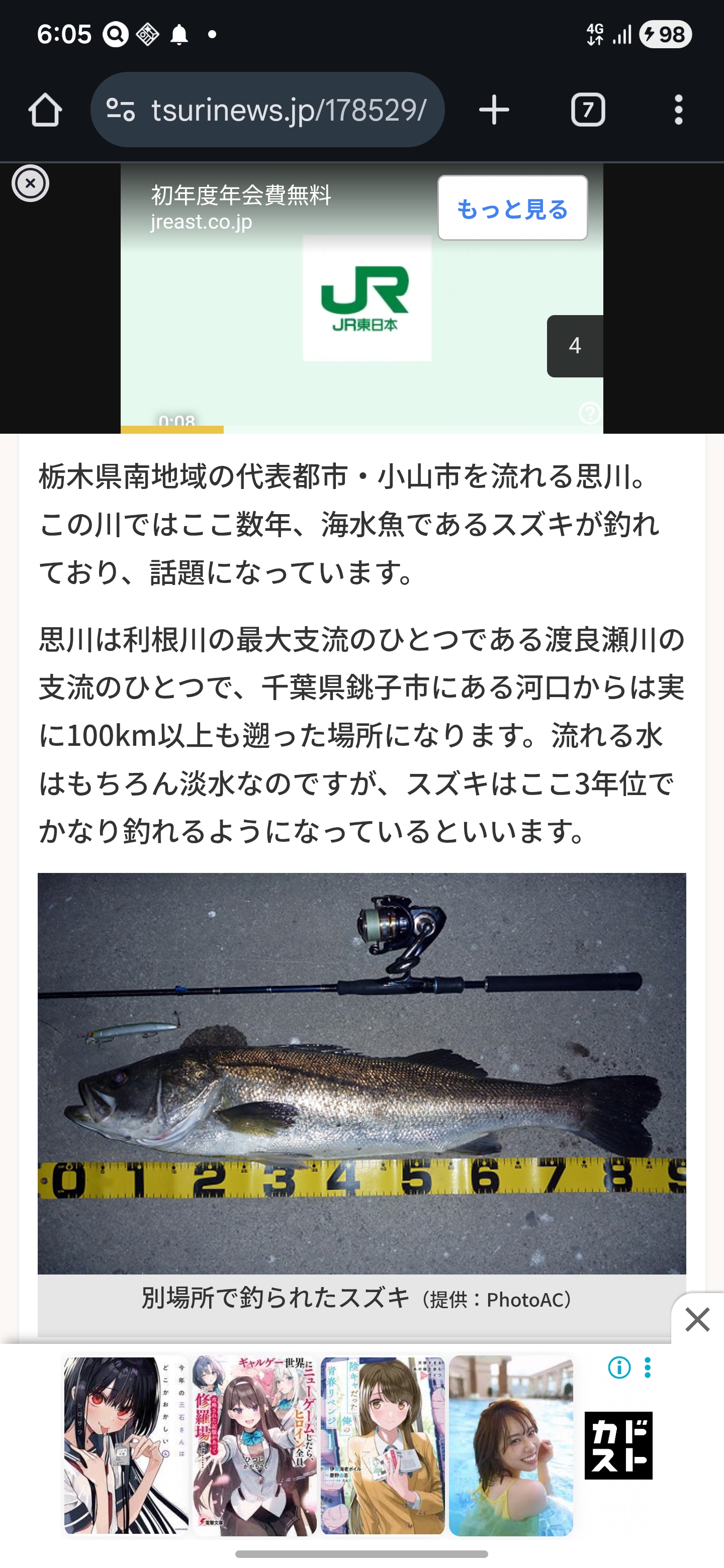The width and height of the screenshot is (724, 1568).
Task: Open the bottom banner ad's options menu
Action: [648, 1368]
